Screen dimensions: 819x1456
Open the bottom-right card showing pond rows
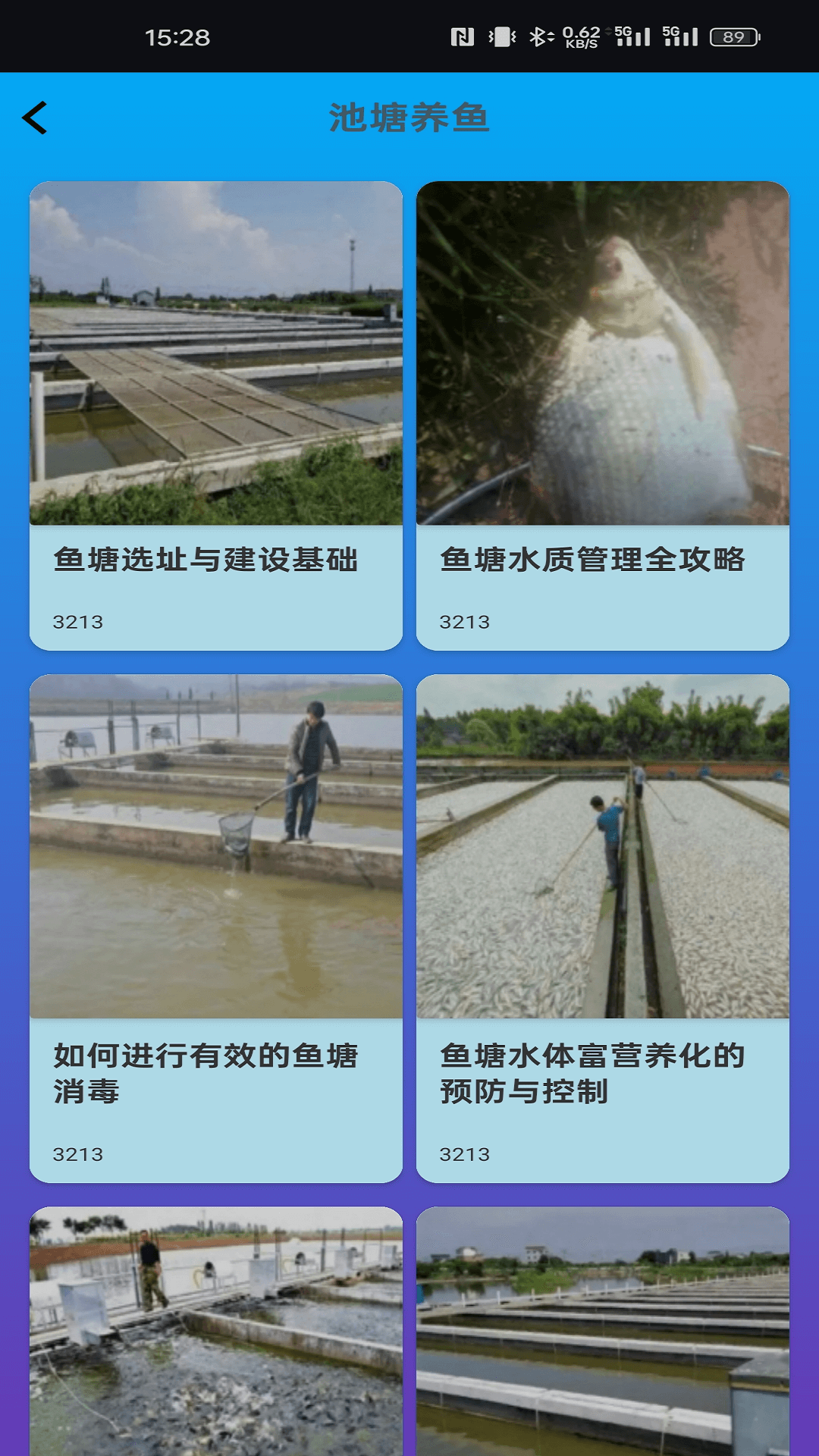pos(603,1331)
